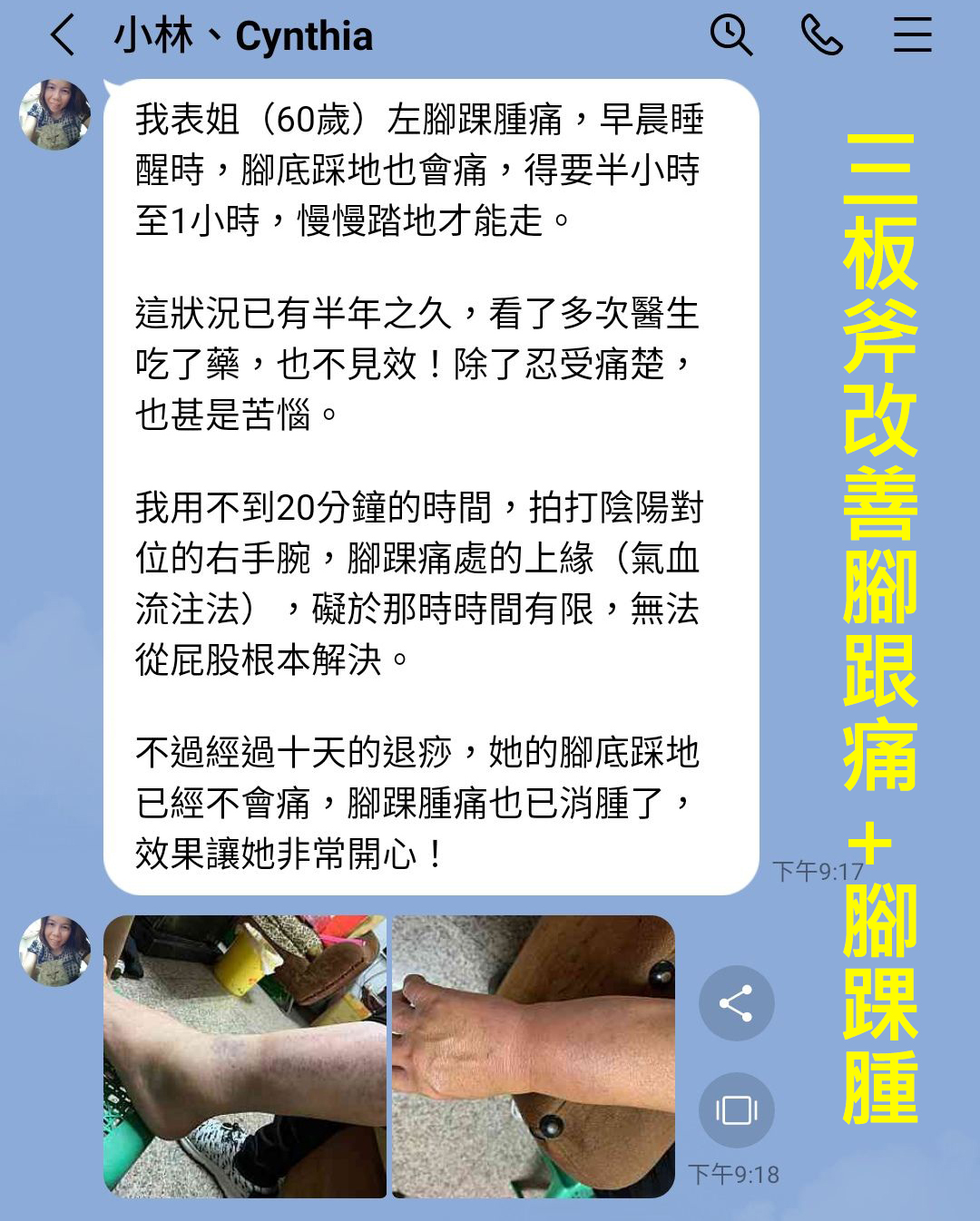Search within this chat
This screenshot has width=980, height=1221.
(730, 36)
